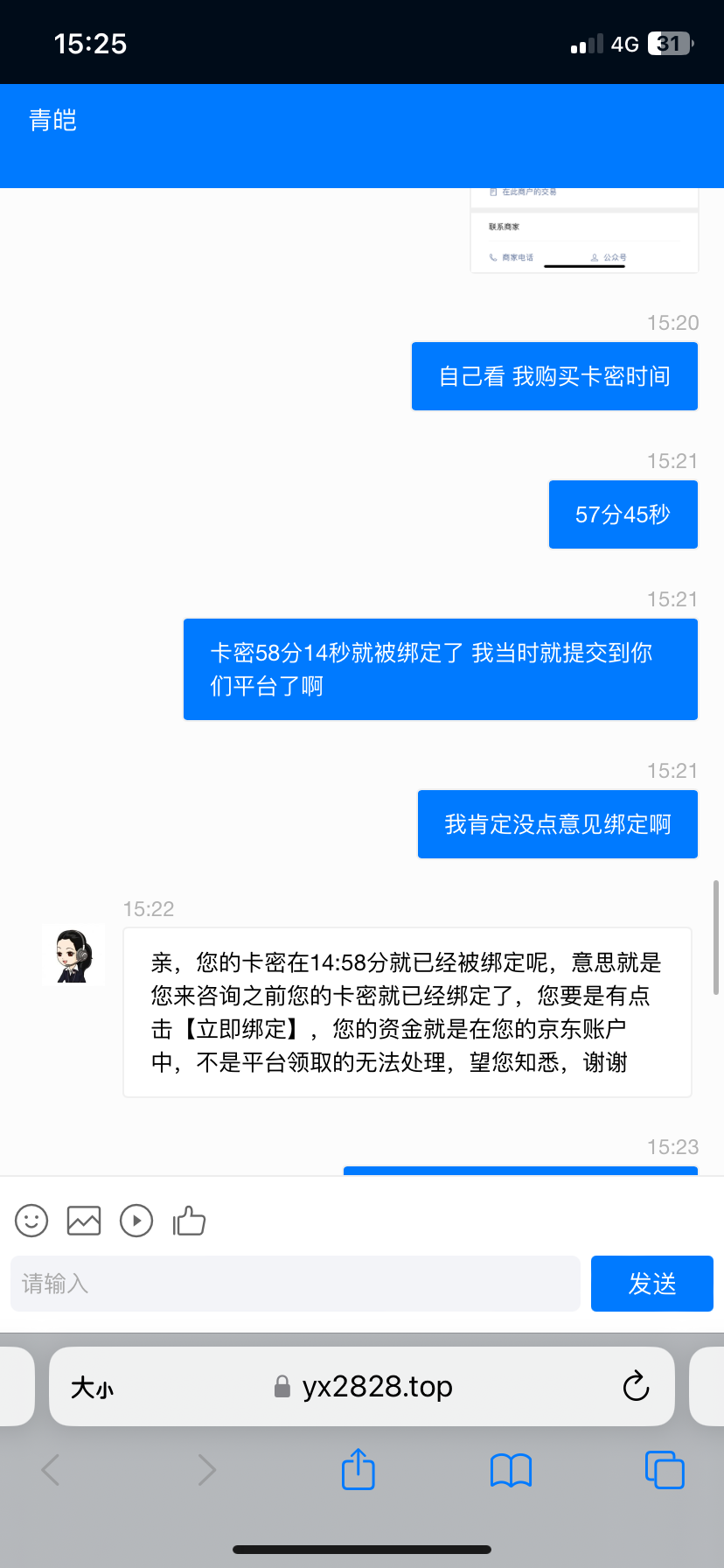
Task: Tap the phone icon next to 商家电话
Action: click(x=491, y=257)
